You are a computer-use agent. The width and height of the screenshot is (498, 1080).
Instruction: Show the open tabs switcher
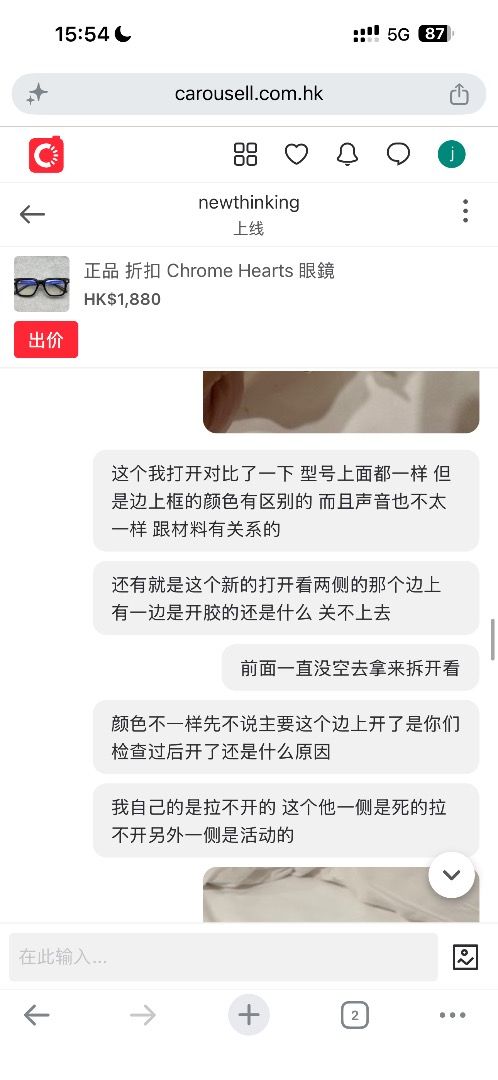355,1015
